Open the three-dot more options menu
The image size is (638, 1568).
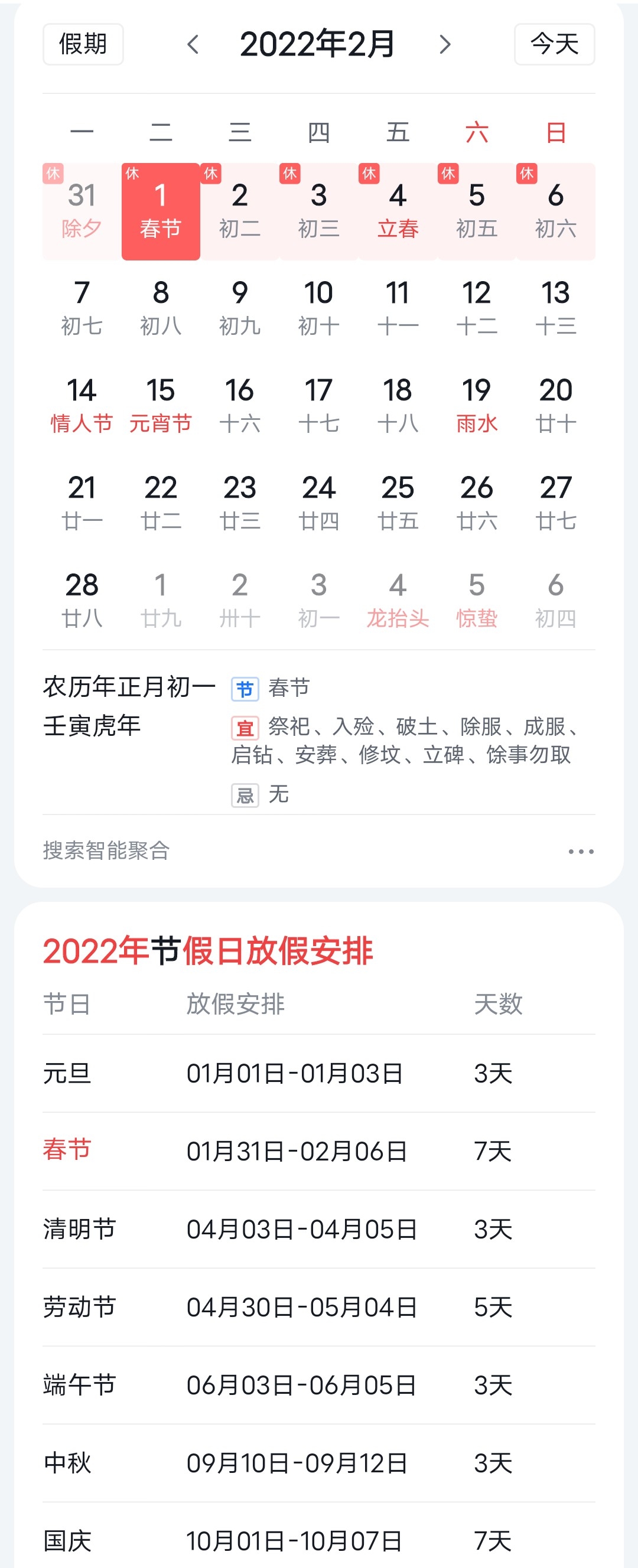pos(581,851)
